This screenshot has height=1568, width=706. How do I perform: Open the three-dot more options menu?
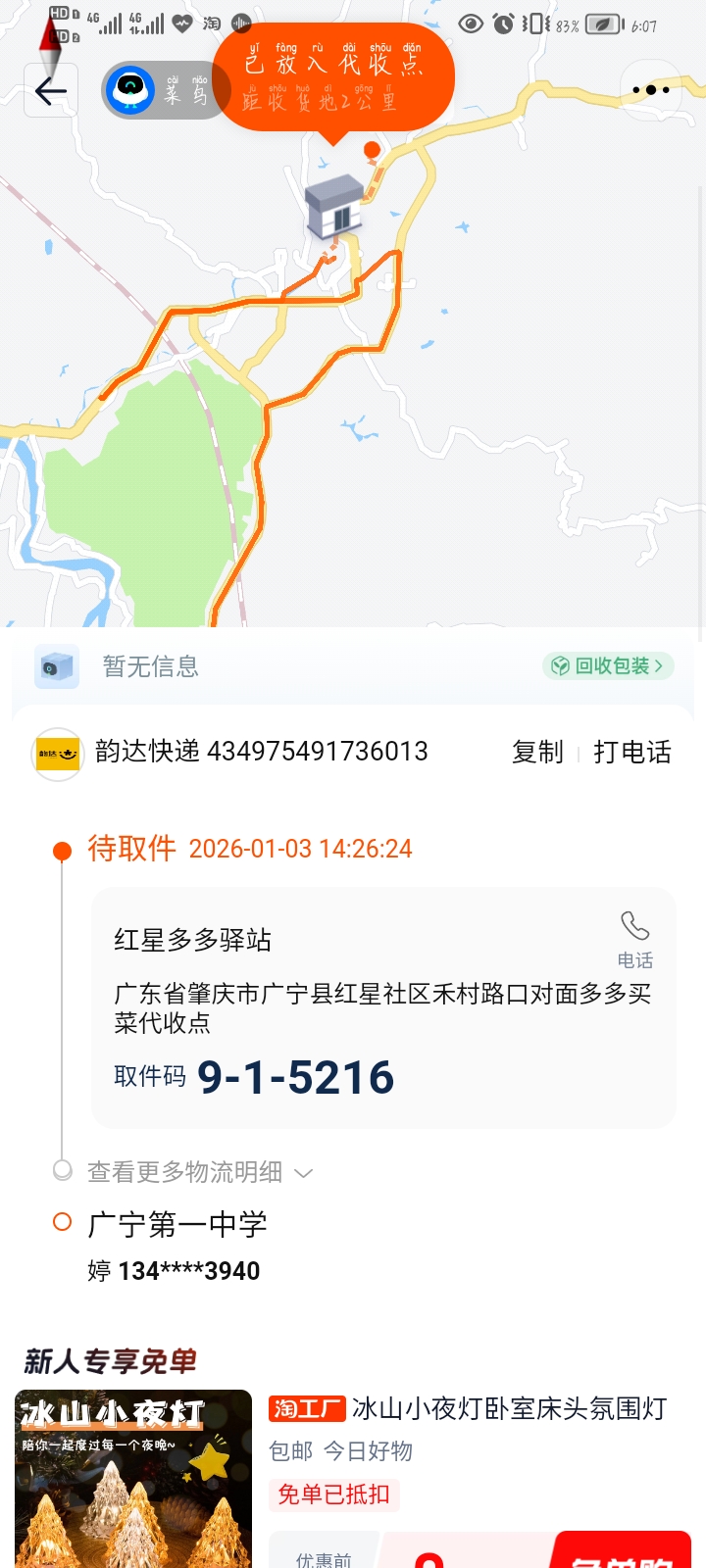tap(652, 90)
